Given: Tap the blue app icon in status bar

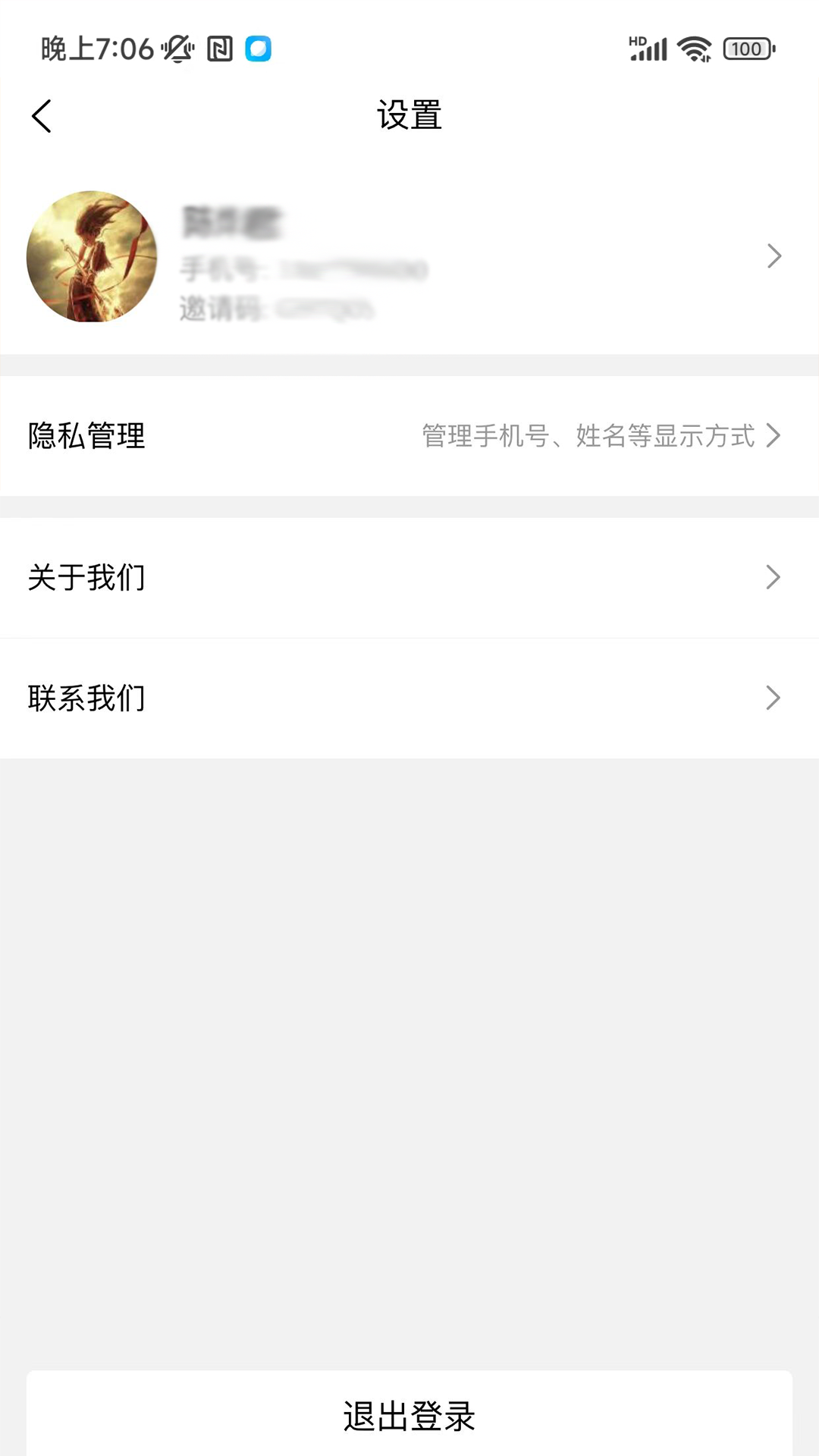Looking at the screenshot, I should tap(259, 48).
